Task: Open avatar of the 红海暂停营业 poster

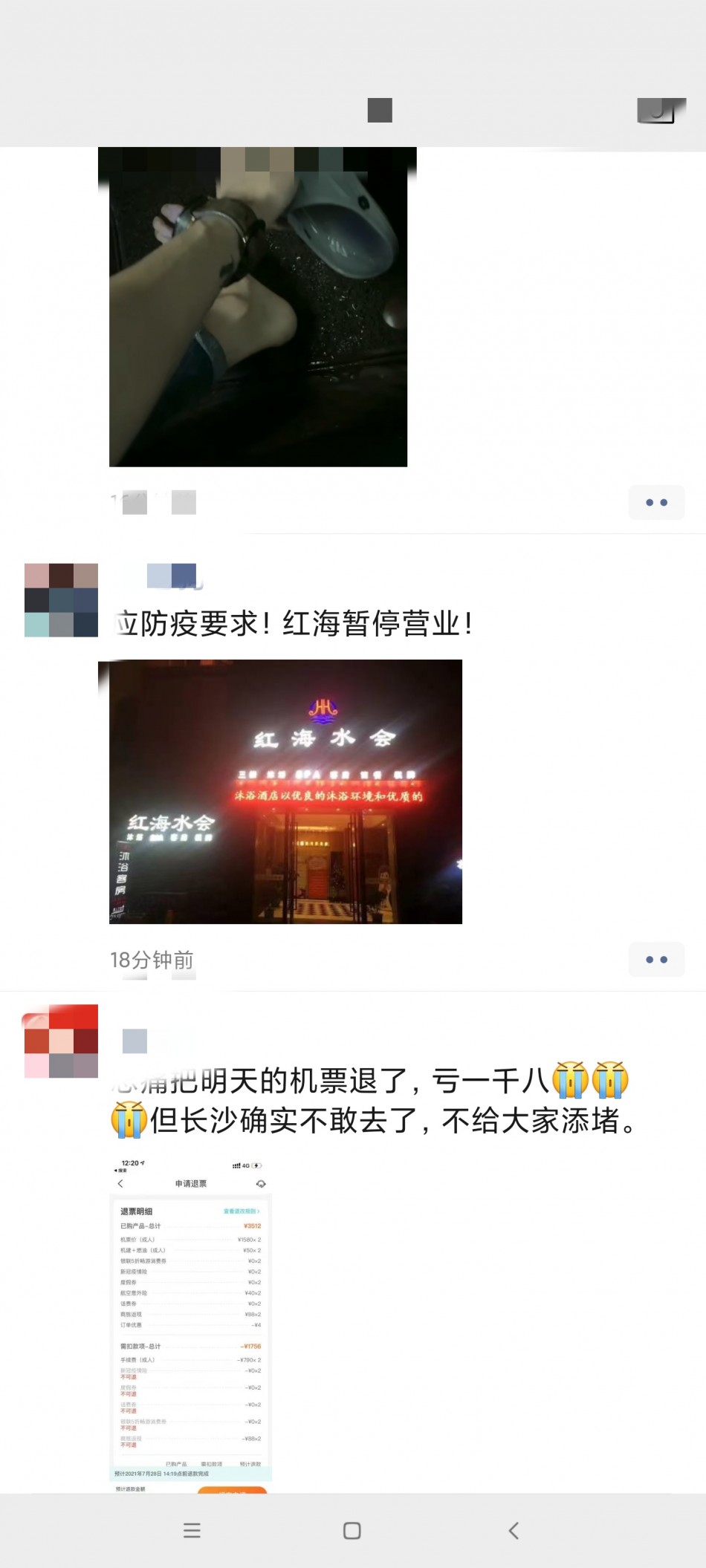Action: 61,600
